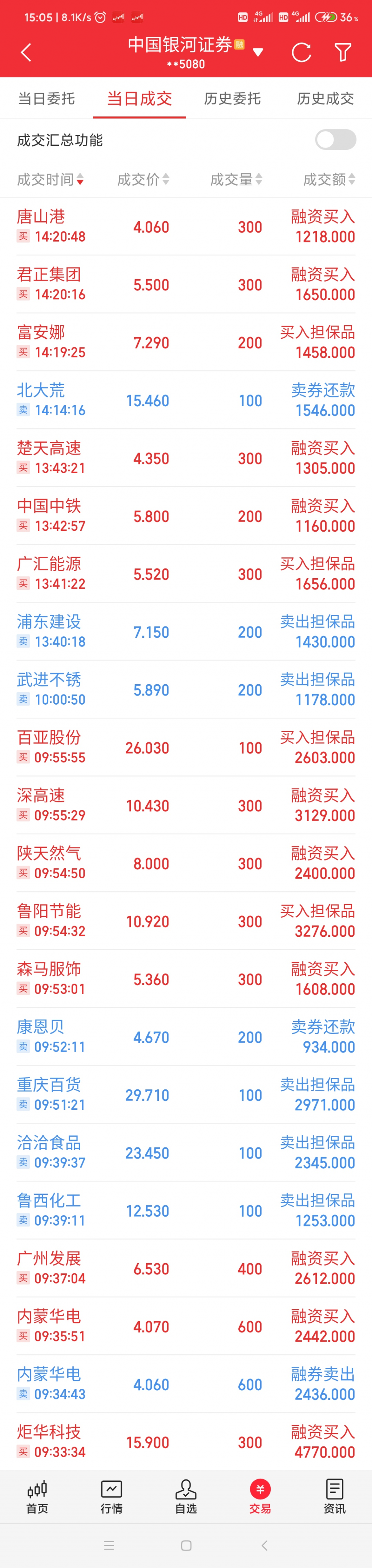
Task: Sort by 成交时间 column
Action: [50, 180]
